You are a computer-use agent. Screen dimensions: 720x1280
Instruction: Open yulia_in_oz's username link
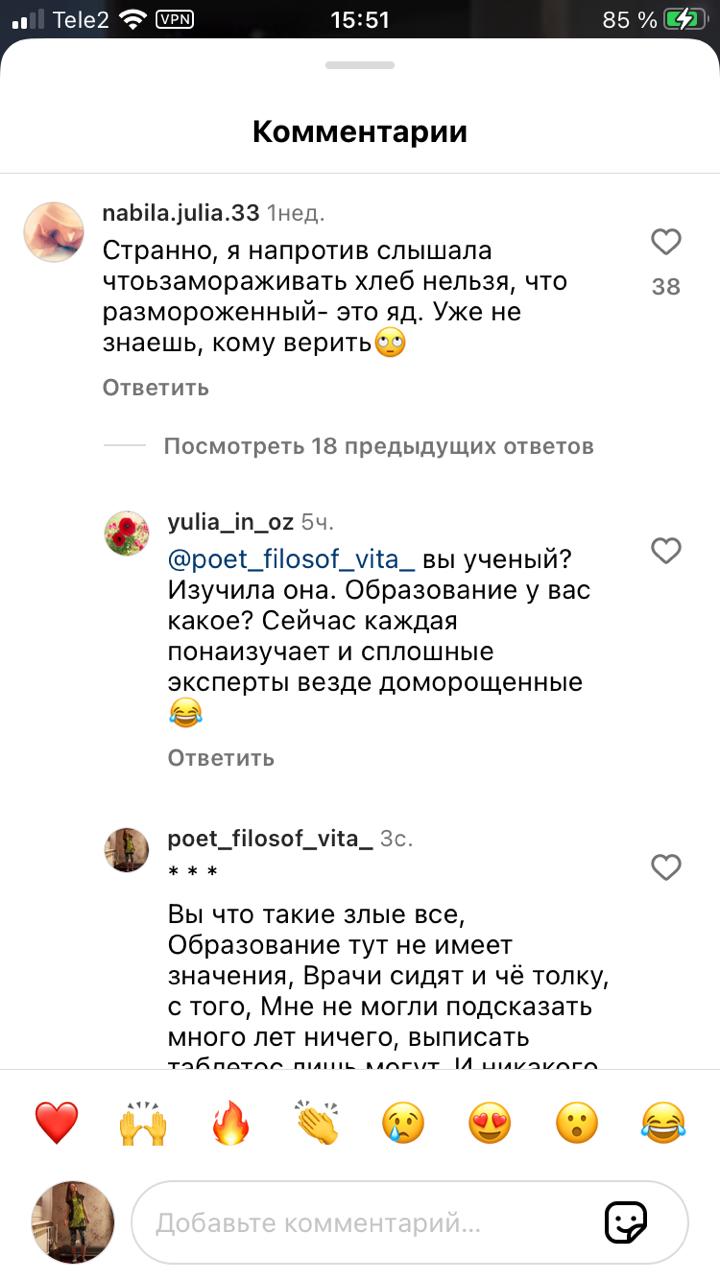230,522
